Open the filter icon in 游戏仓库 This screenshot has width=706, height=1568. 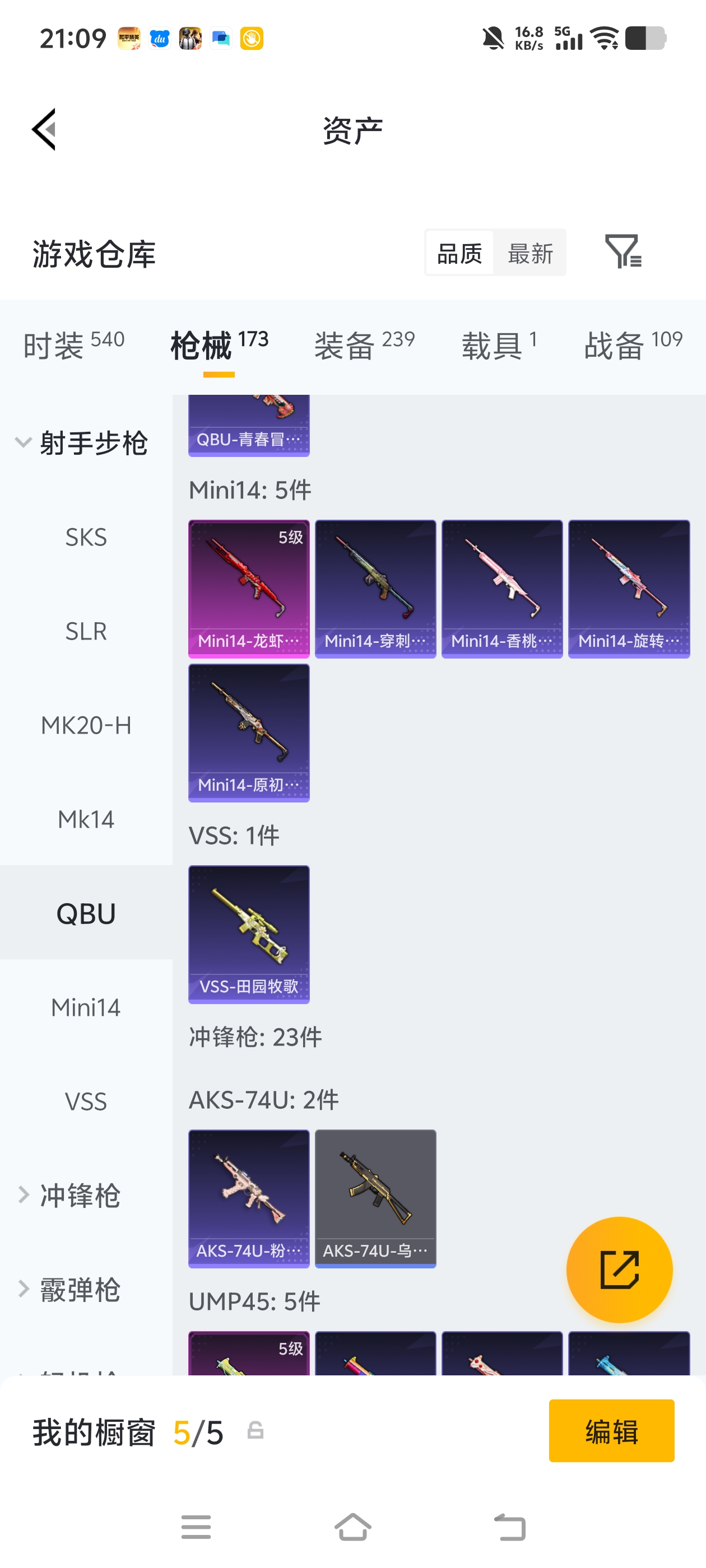623,251
